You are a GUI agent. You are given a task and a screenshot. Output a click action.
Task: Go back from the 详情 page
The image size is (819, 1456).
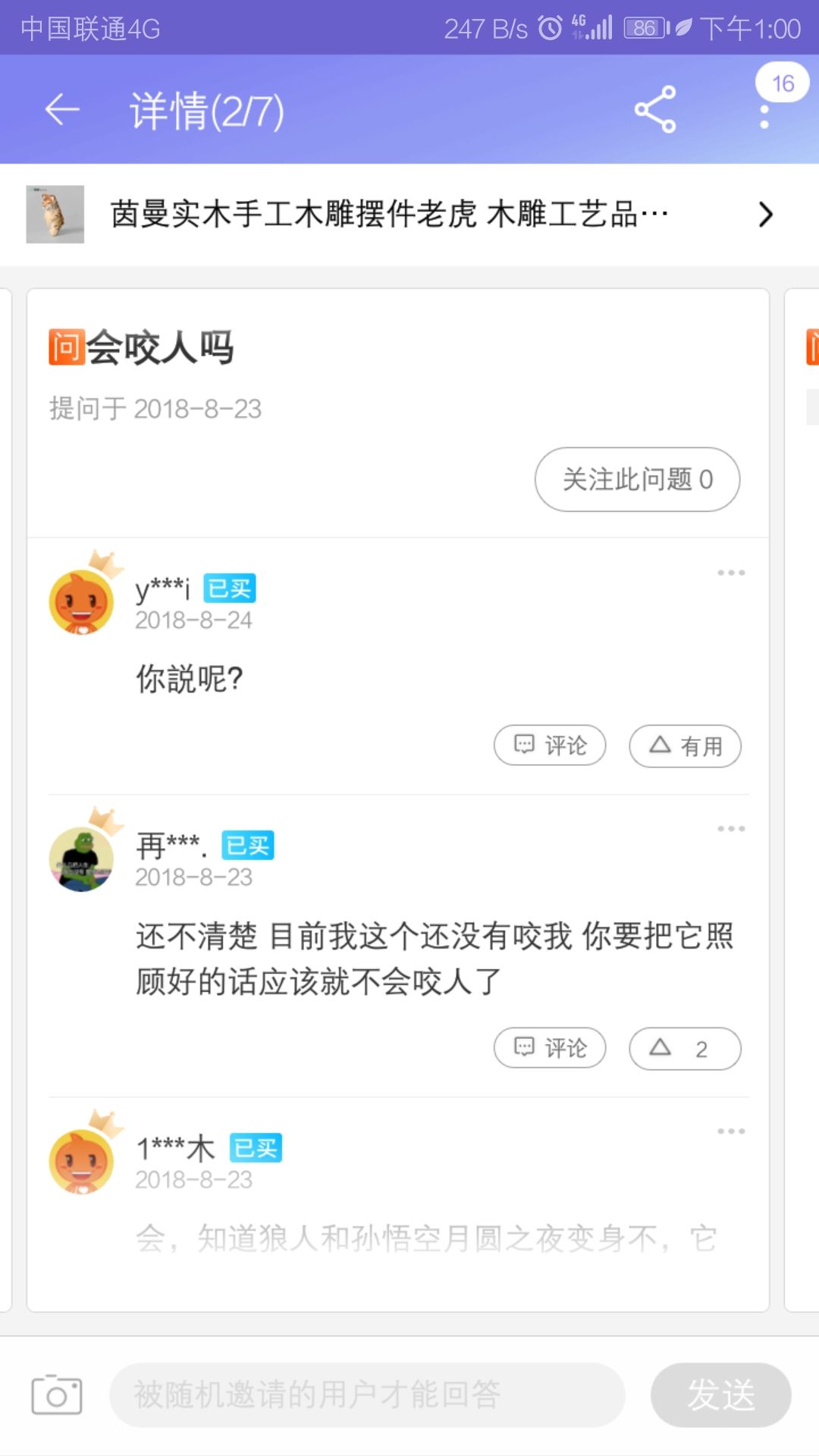tap(62, 110)
